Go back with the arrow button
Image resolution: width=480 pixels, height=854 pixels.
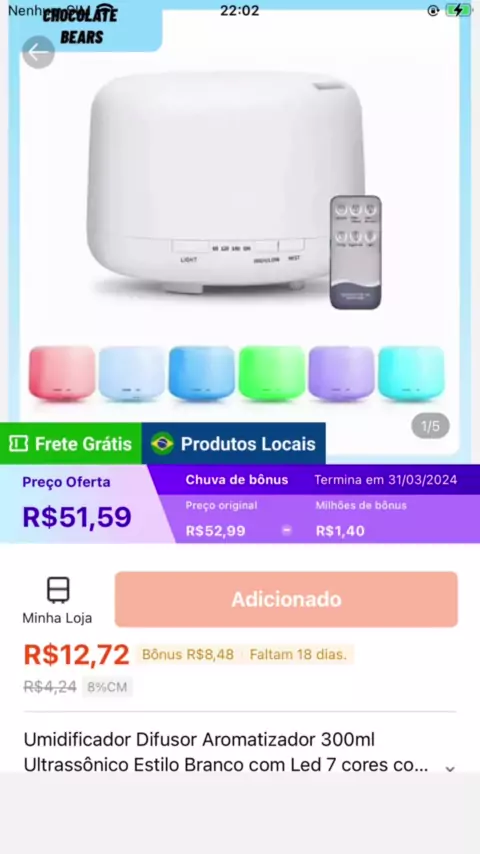[38, 52]
